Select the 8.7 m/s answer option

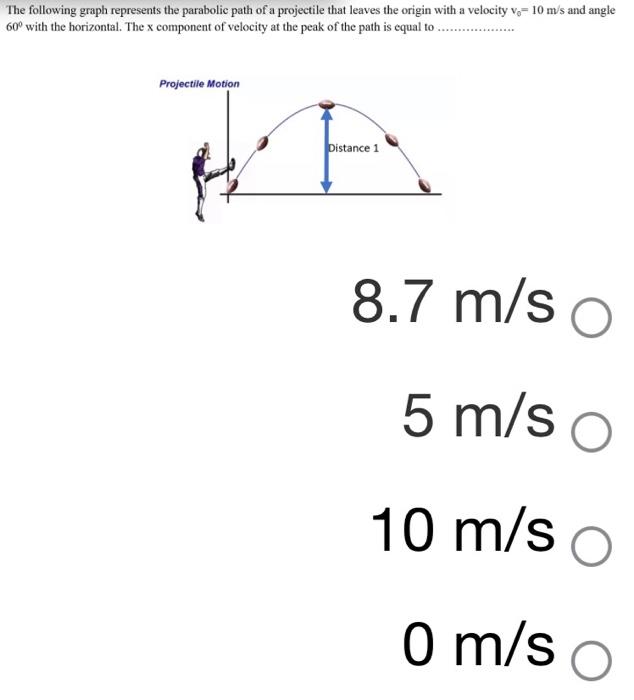point(591,319)
